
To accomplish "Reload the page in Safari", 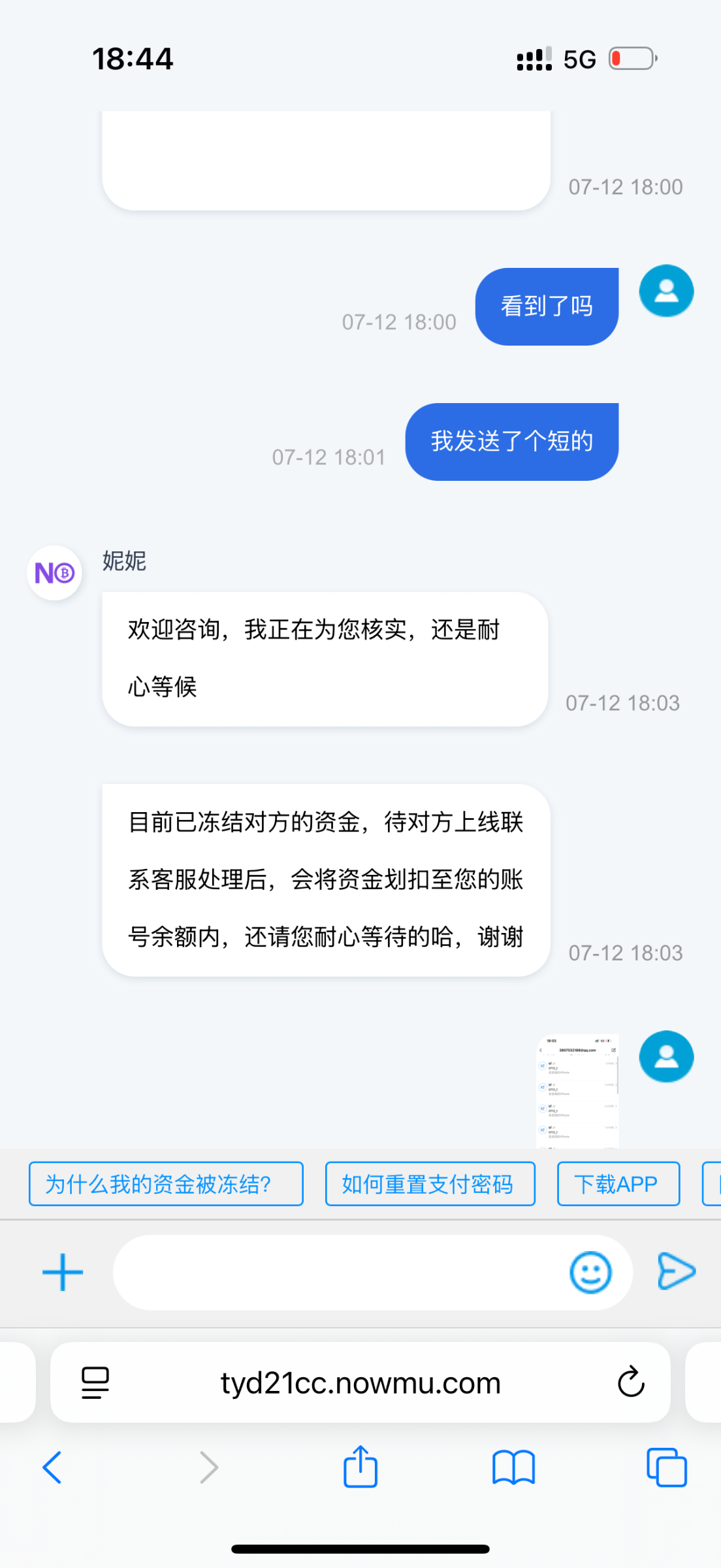I will pyautogui.click(x=631, y=1382).
